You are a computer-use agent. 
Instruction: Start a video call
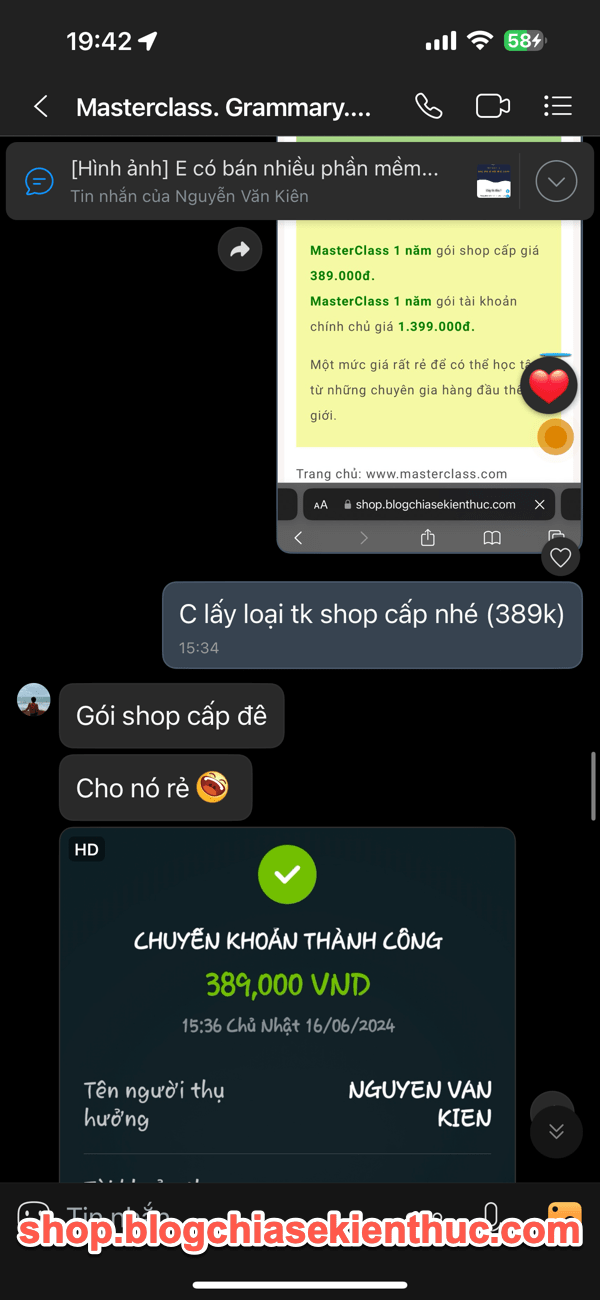point(493,106)
